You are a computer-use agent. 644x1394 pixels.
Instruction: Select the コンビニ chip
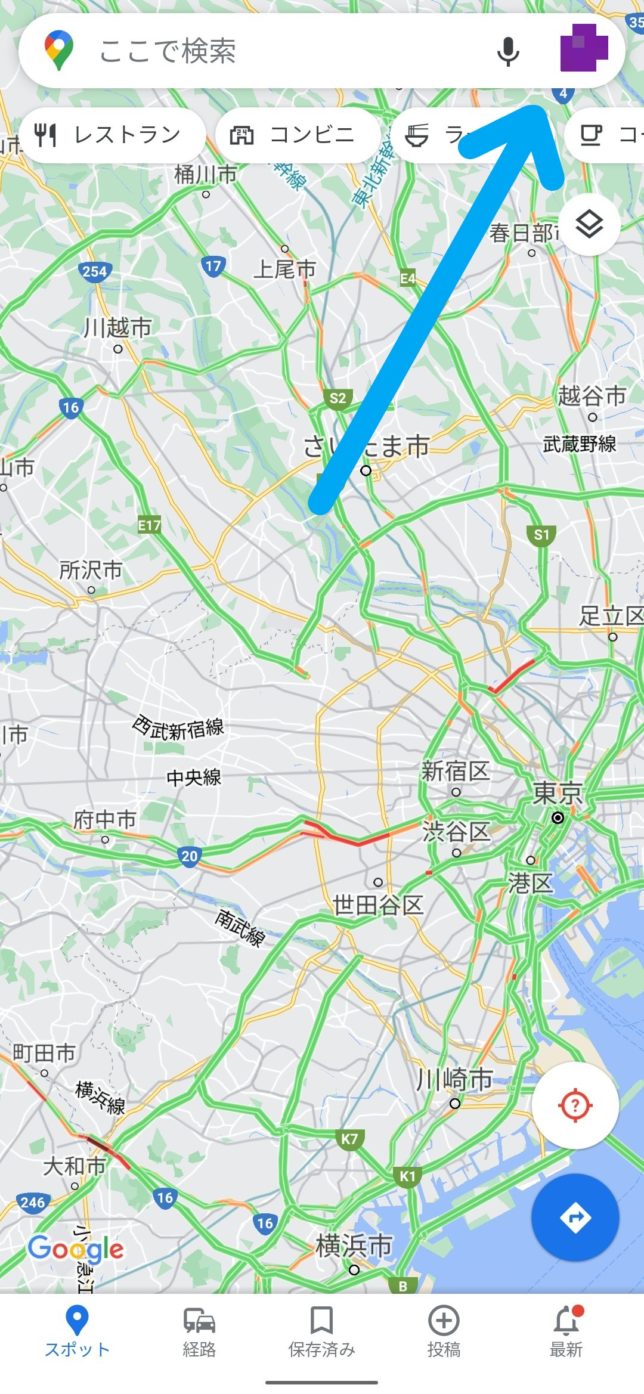(x=296, y=135)
